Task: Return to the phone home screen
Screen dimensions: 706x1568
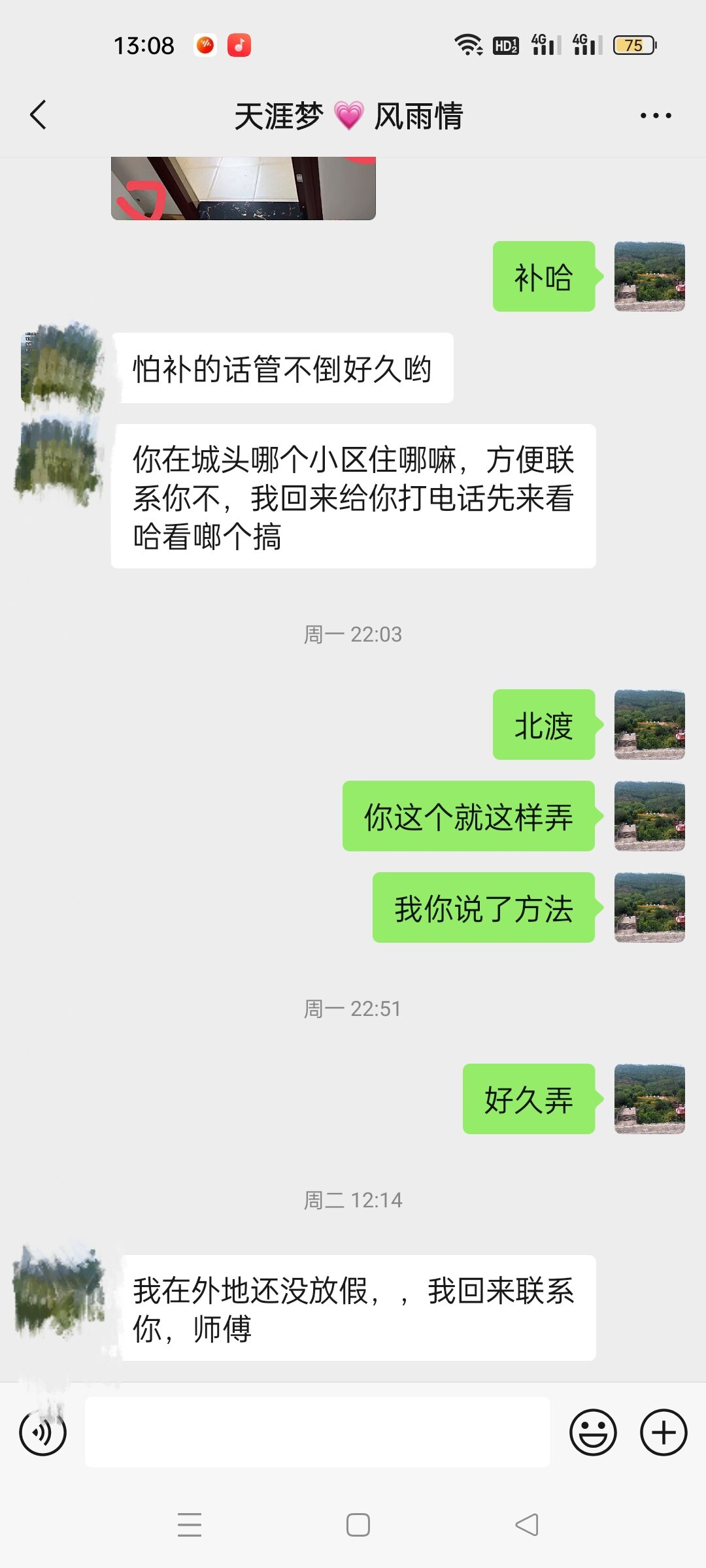Action: tap(358, 1524)
